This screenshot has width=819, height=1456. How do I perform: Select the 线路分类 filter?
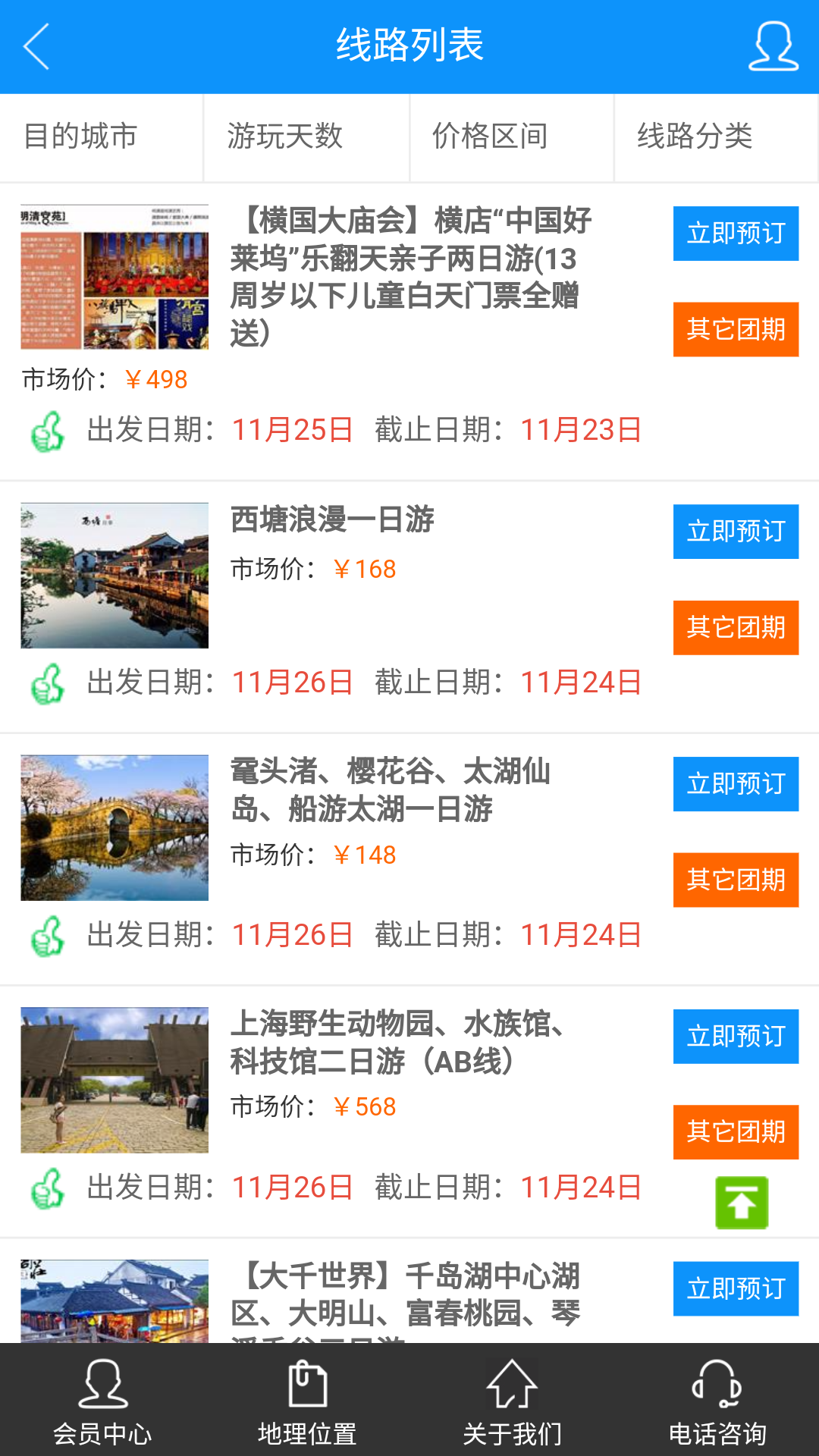(716, 137)
